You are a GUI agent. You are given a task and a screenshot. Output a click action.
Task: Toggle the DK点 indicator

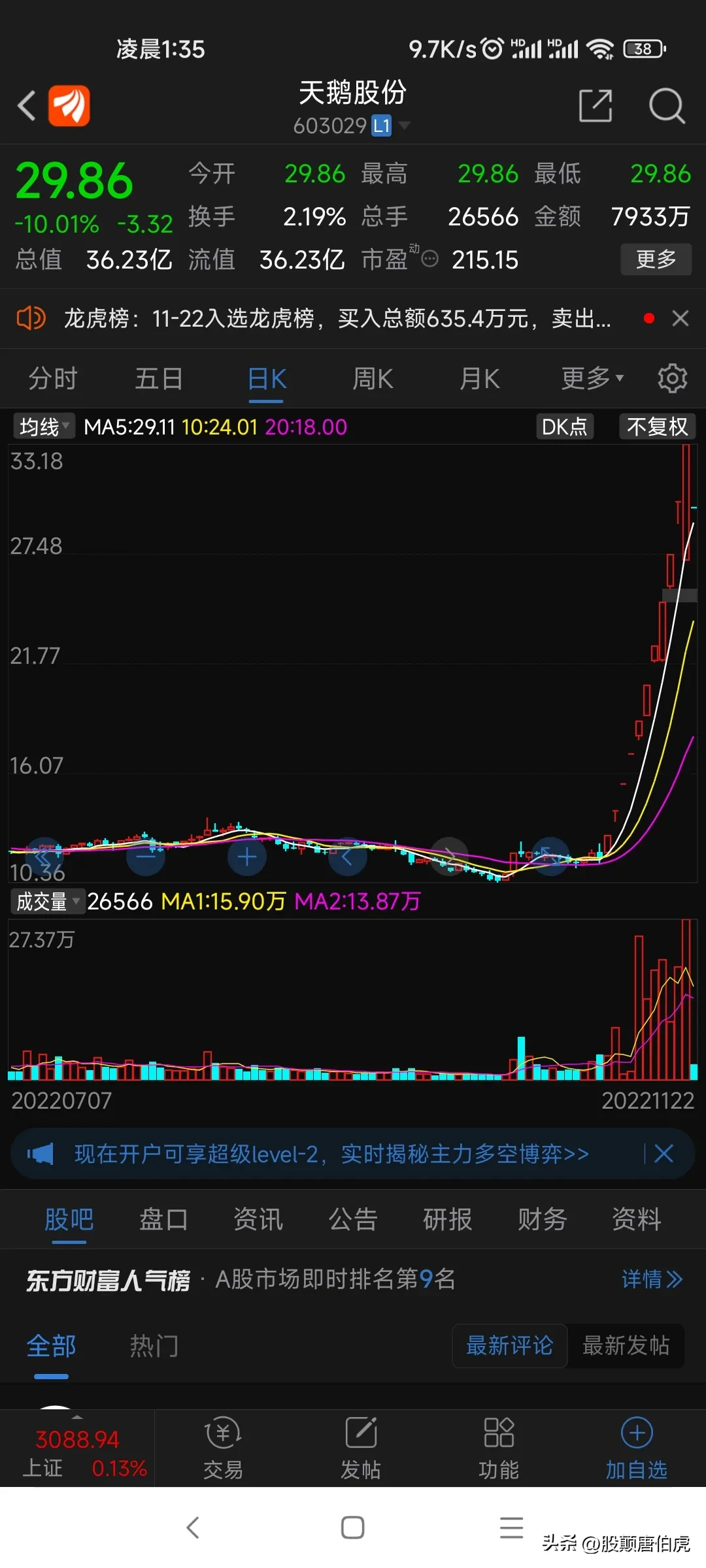pos(565,427)
